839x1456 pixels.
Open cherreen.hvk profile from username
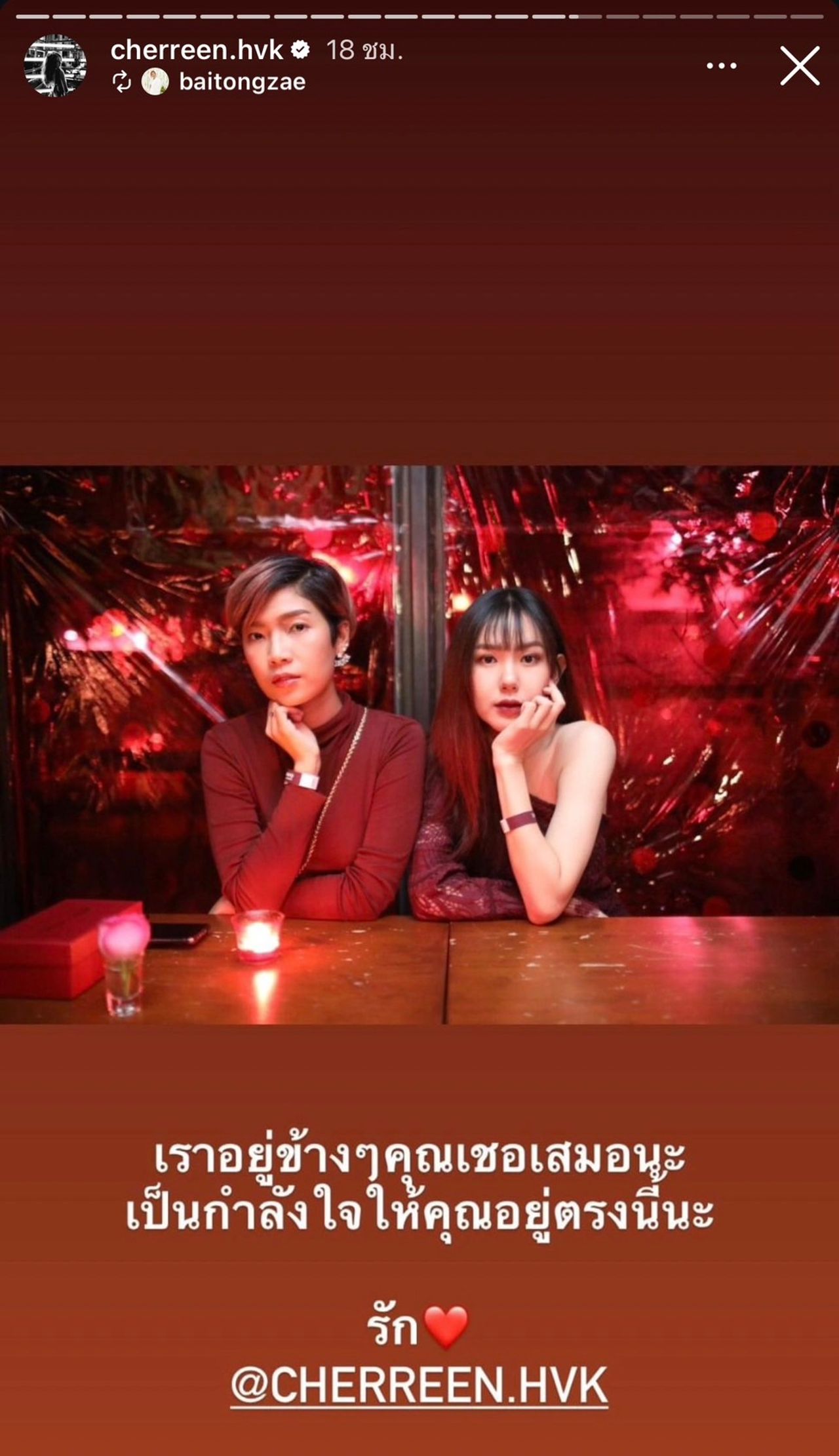click(197, 50)
